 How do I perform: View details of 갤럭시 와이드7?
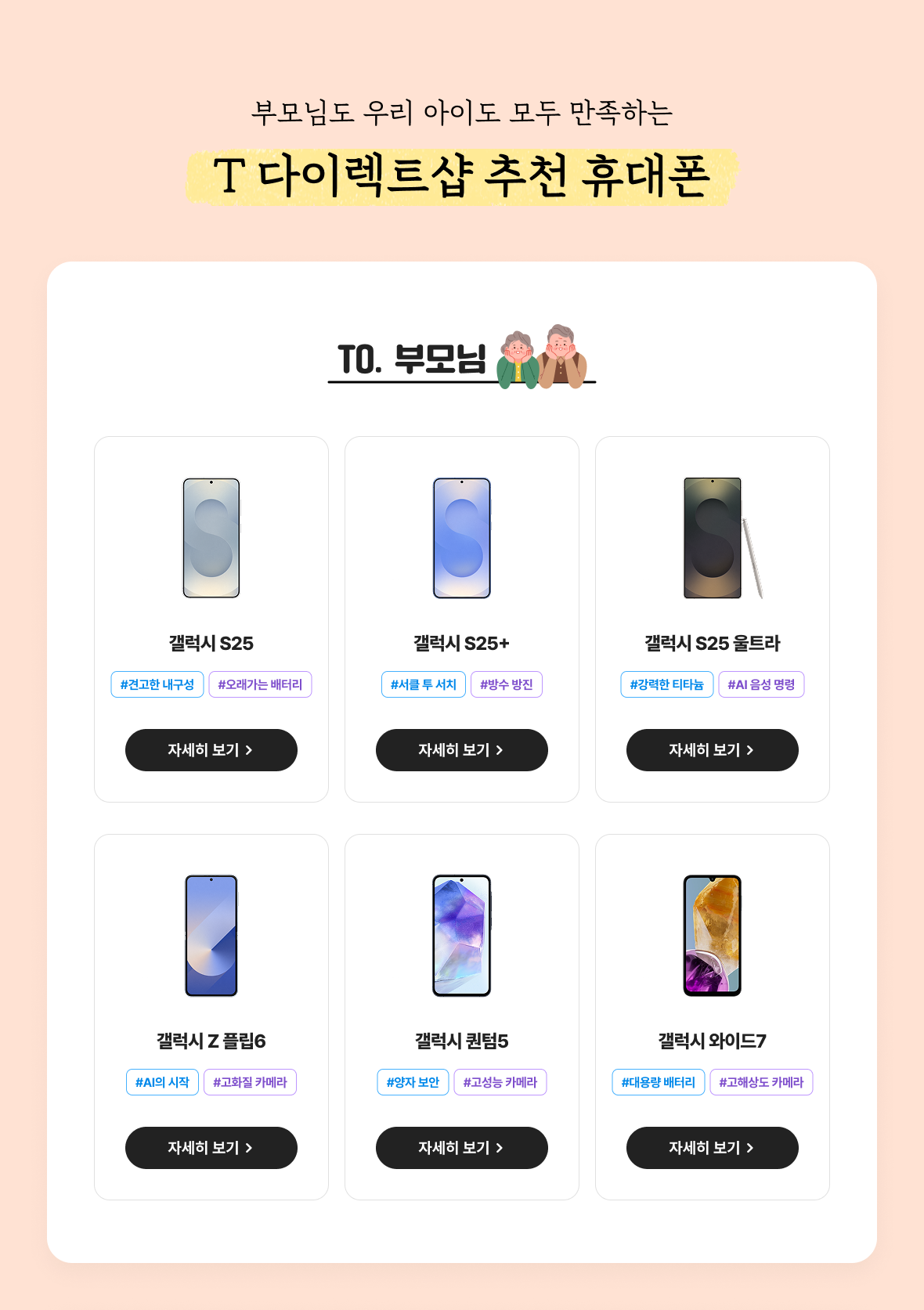click(712, 1148)
